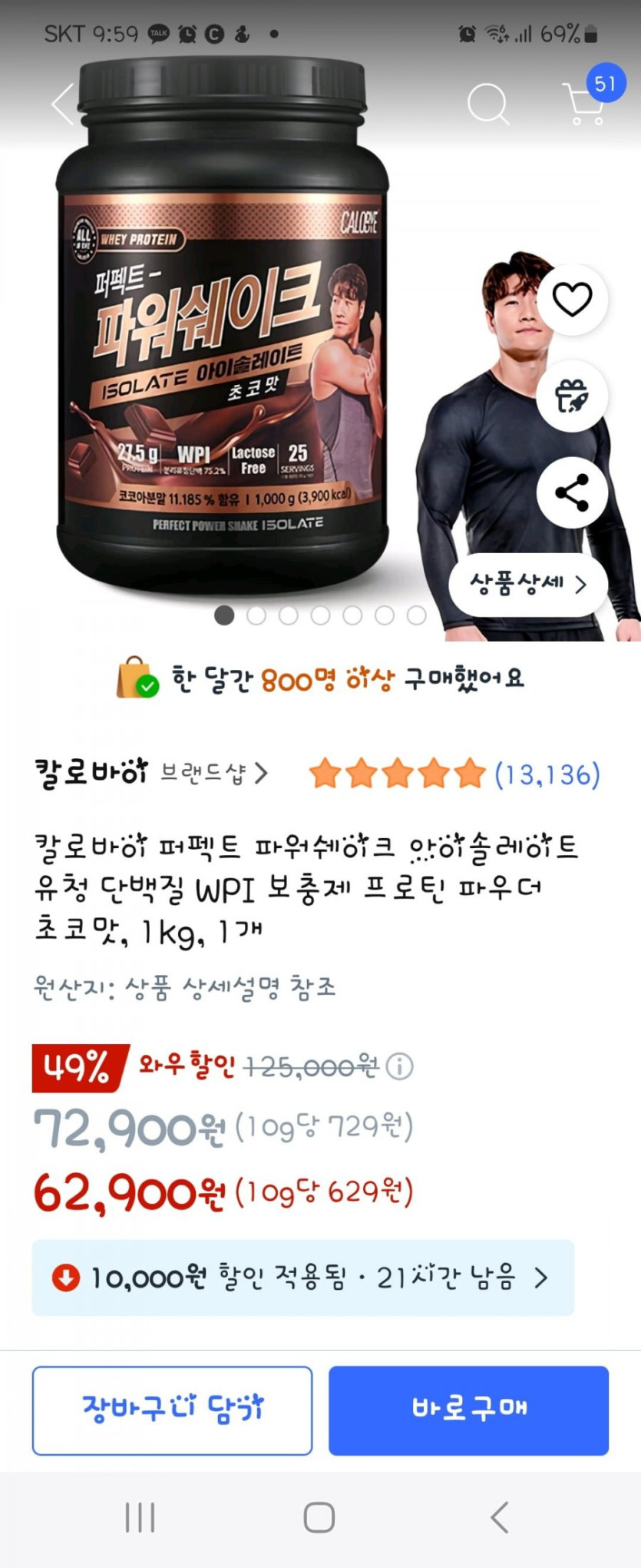This screenshot has height=1568, width=641.
Task: Tap 바로구매 to buy now
Action: [469, 1411]
